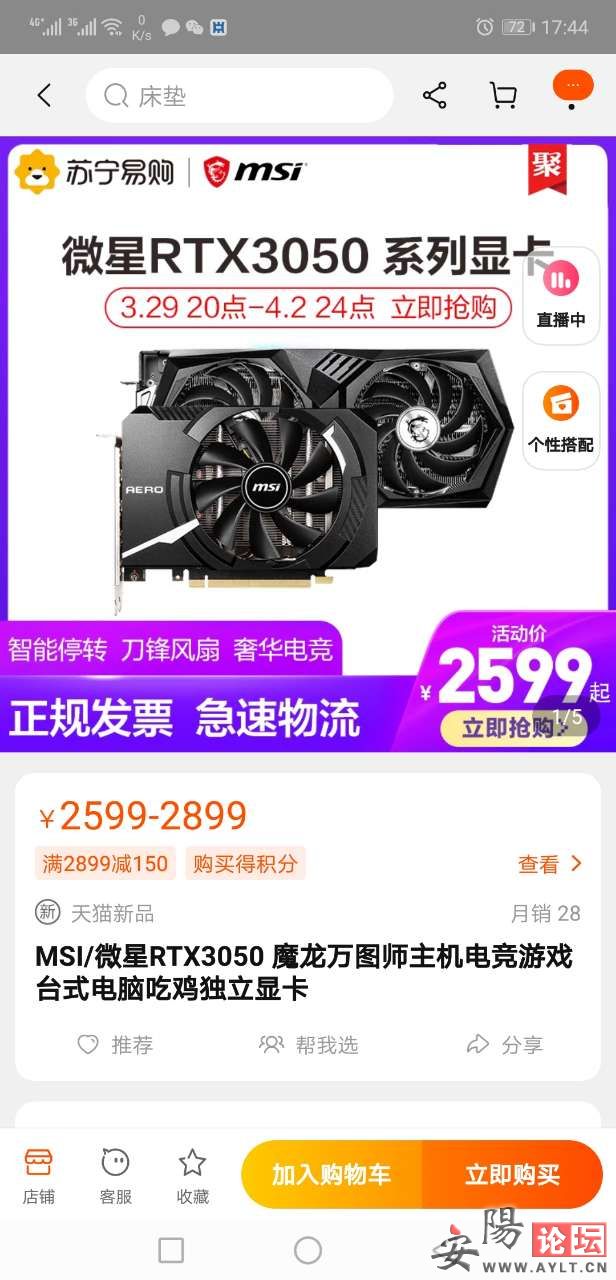
Task: View the 查看 coupon details
Action: pos(549,864)
